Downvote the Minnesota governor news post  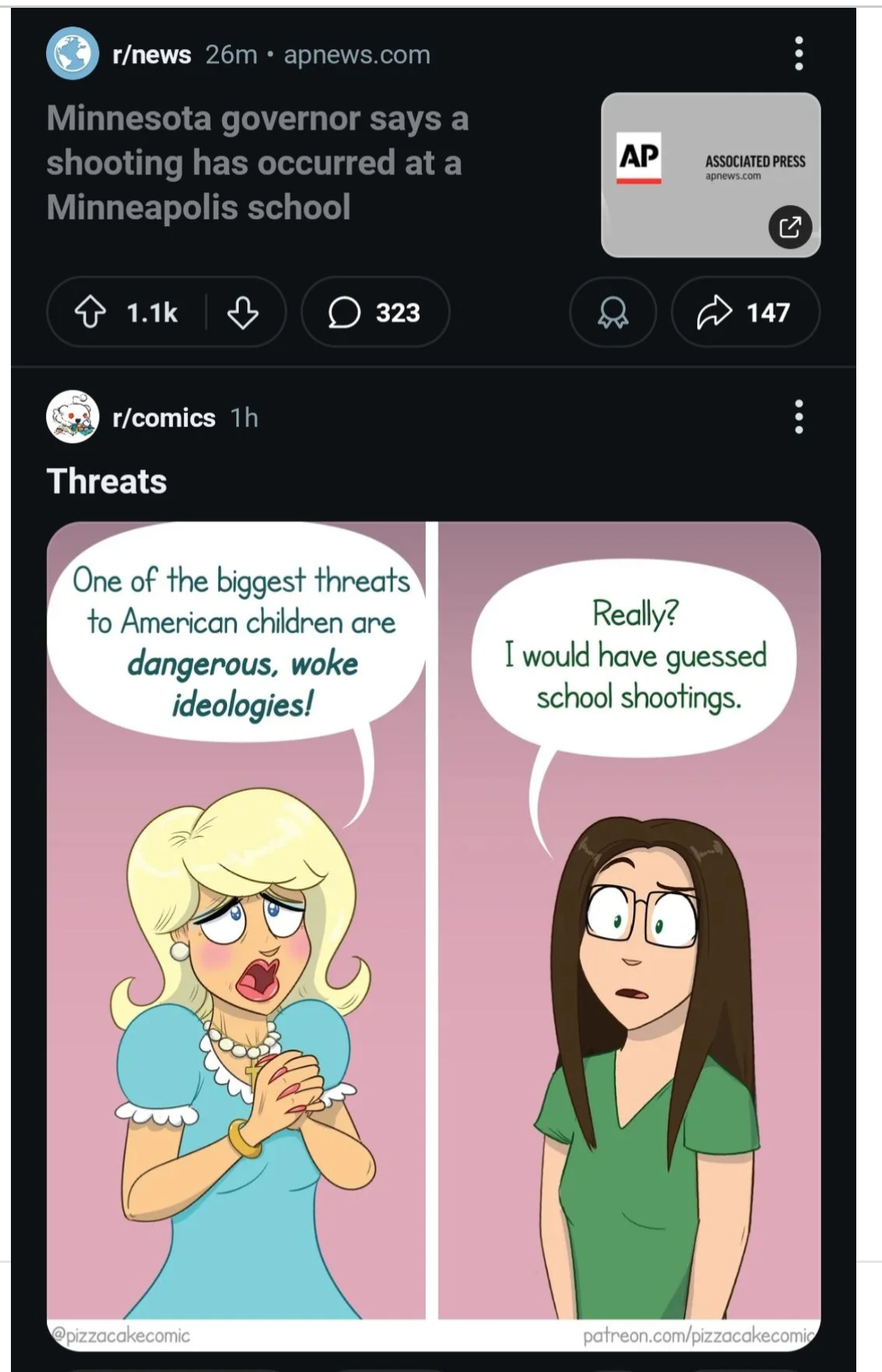tap(243, 313)
